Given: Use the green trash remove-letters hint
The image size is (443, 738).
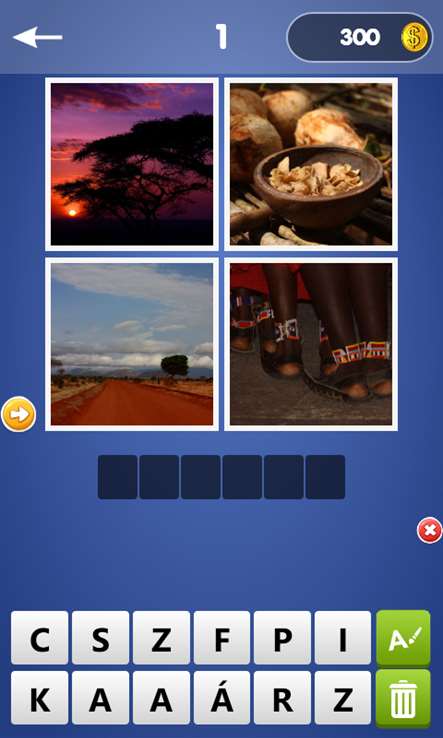Looking at the screenshot, I should coord(403,698).
